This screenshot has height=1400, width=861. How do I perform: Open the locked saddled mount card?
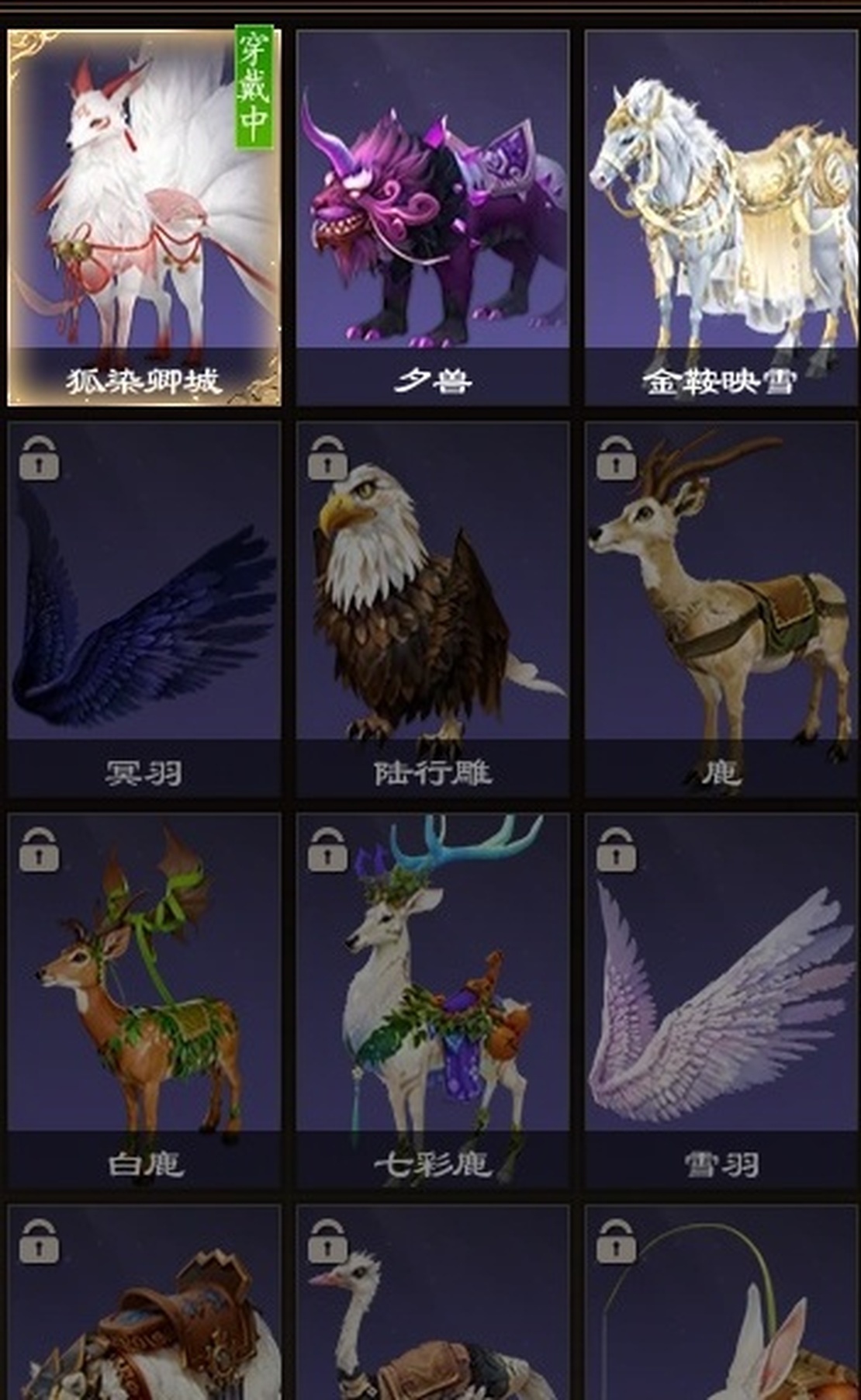(143, 1312)
